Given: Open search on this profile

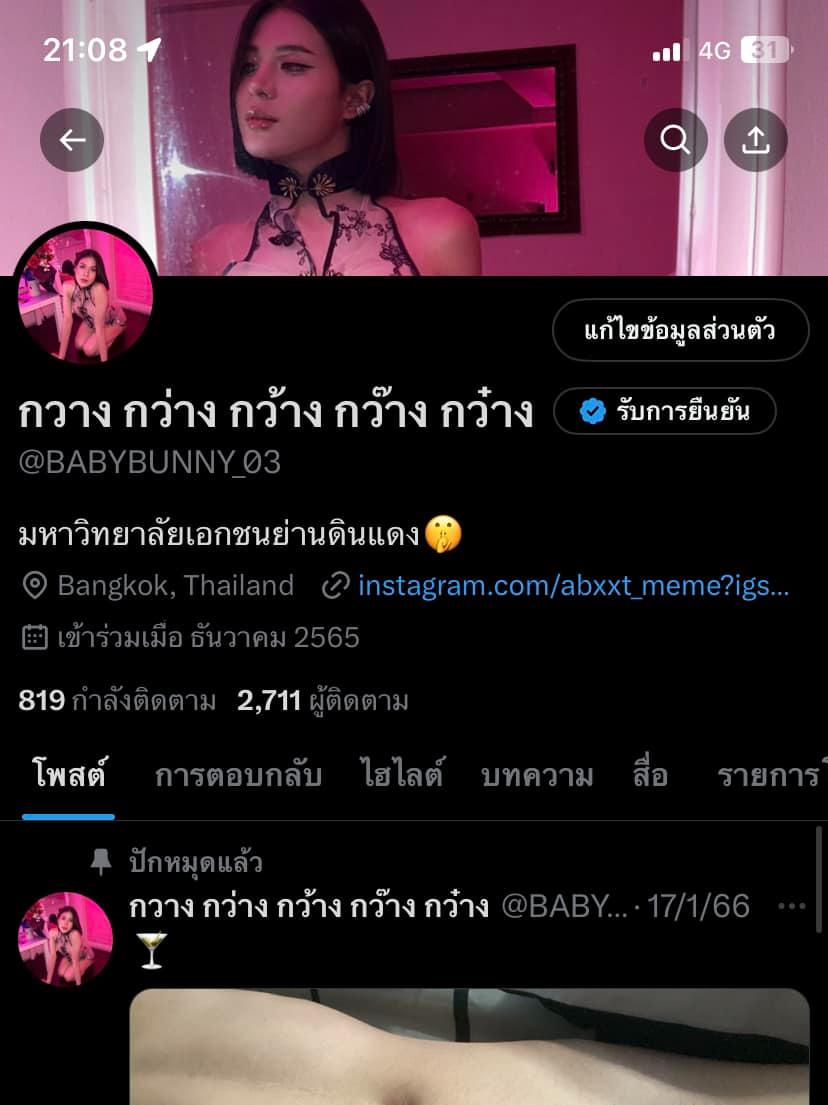Looking at the screenshot, I should pos(676,141).
